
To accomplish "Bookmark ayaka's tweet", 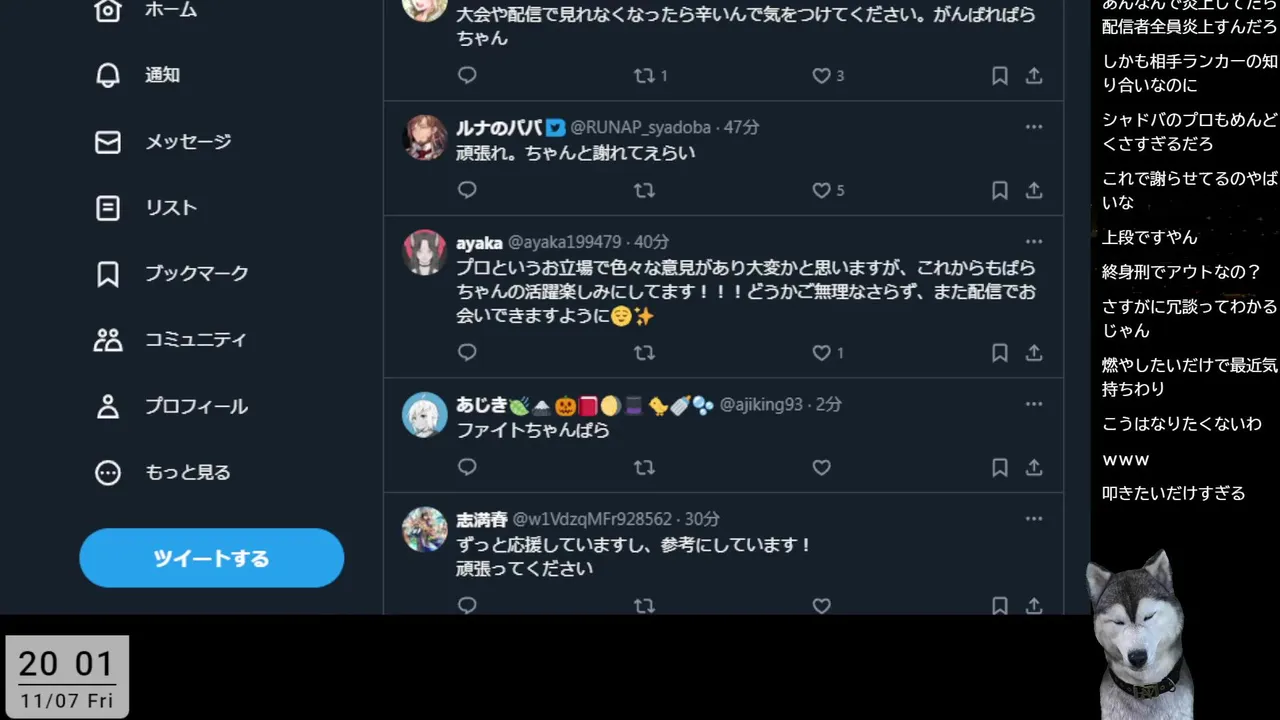I will pos(999,352).
